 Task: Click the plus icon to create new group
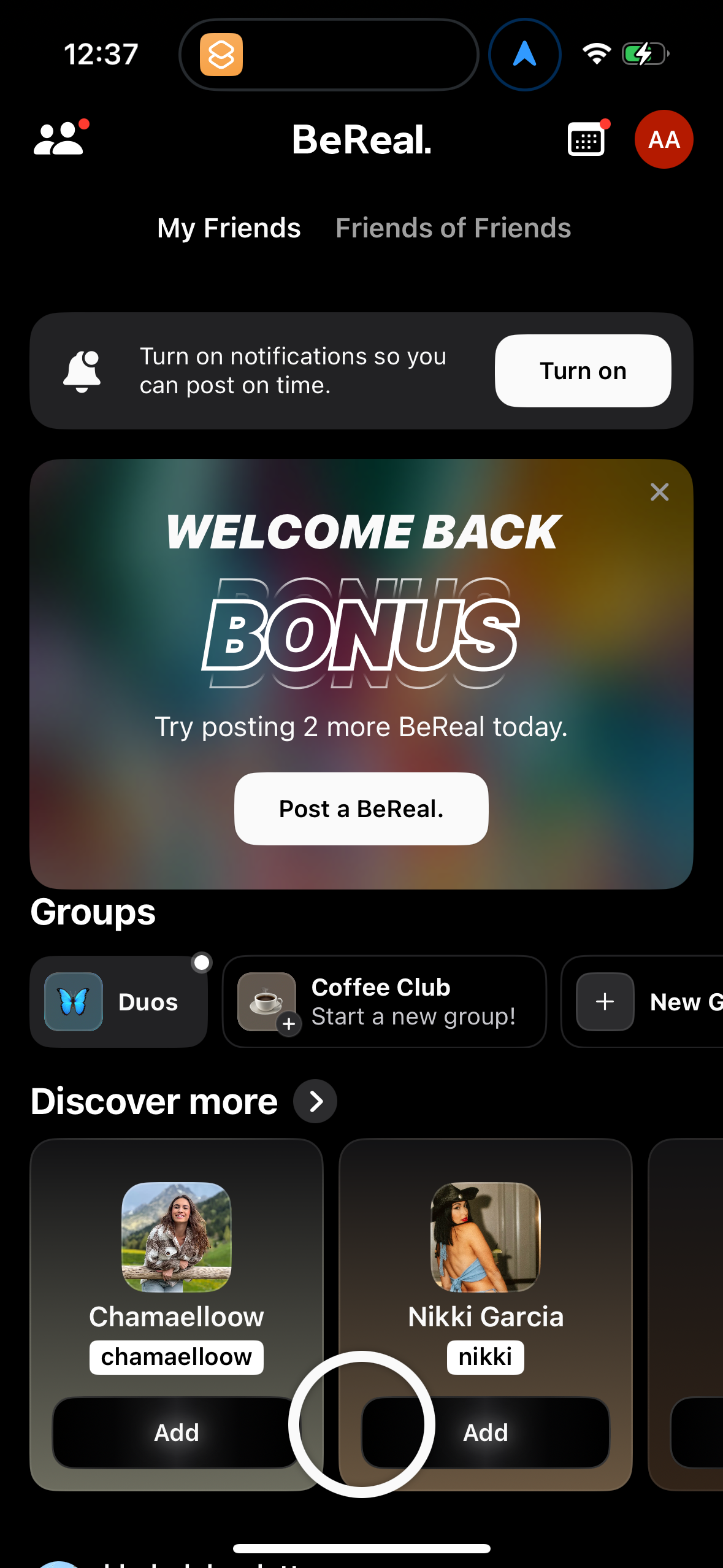603,1002
